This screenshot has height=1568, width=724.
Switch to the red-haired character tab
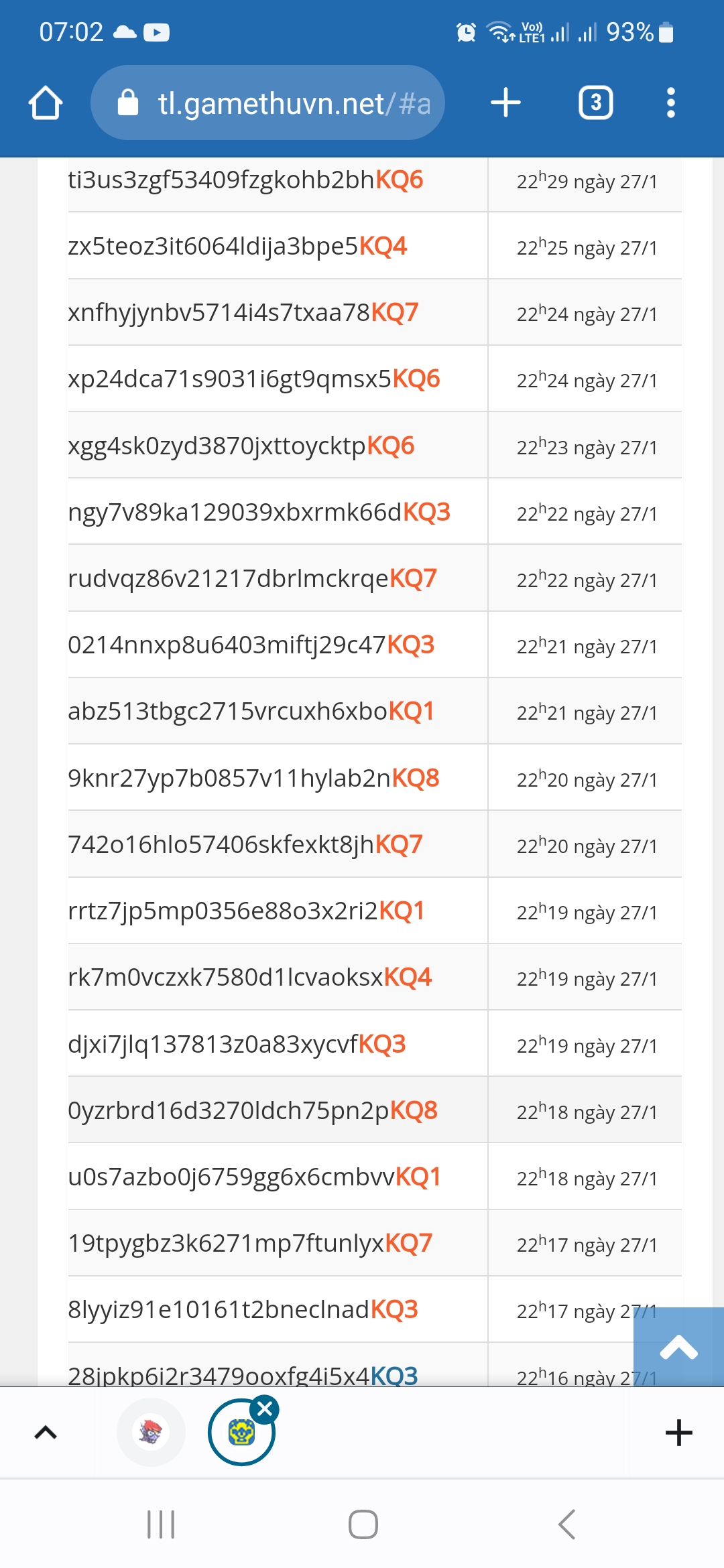pyautogui.click(x=151, y=1433)
